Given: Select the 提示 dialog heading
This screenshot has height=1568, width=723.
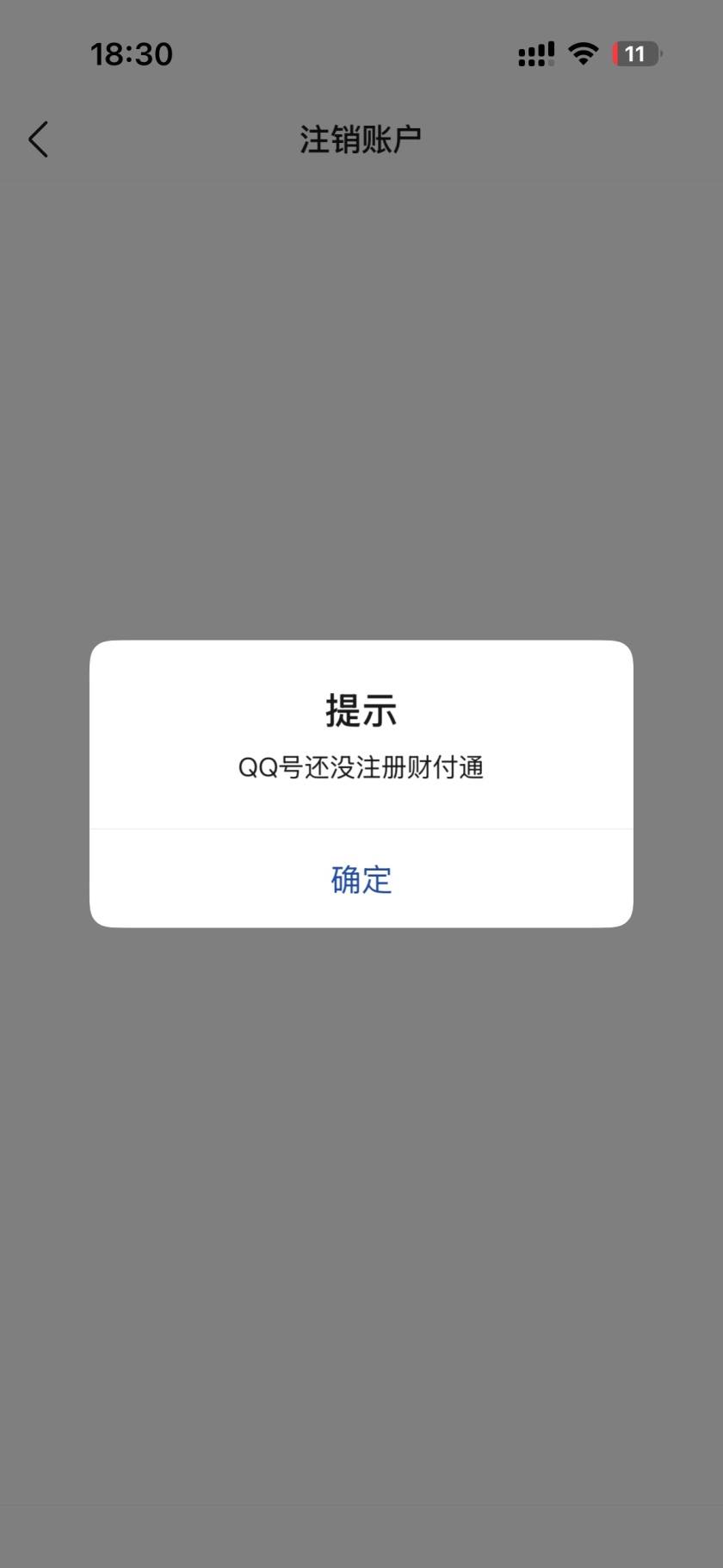Looking at the screenshot, I should 361,709.
